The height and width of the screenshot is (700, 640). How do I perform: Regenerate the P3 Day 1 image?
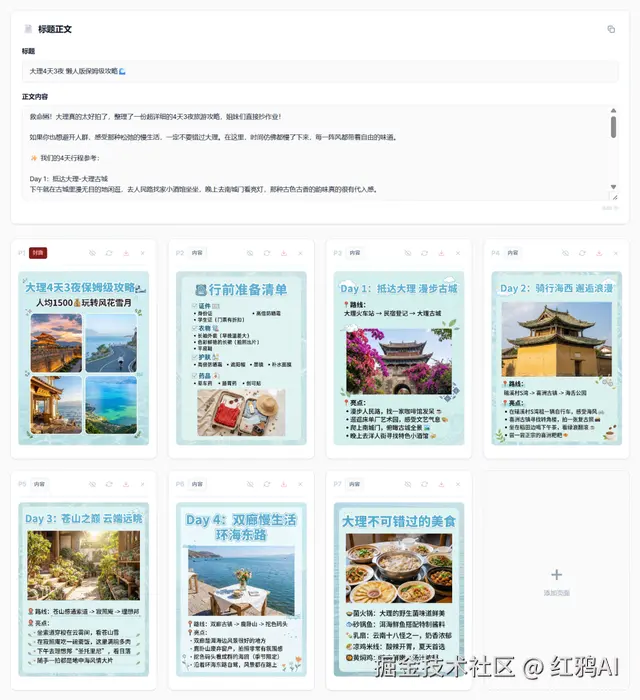point(425,253)
